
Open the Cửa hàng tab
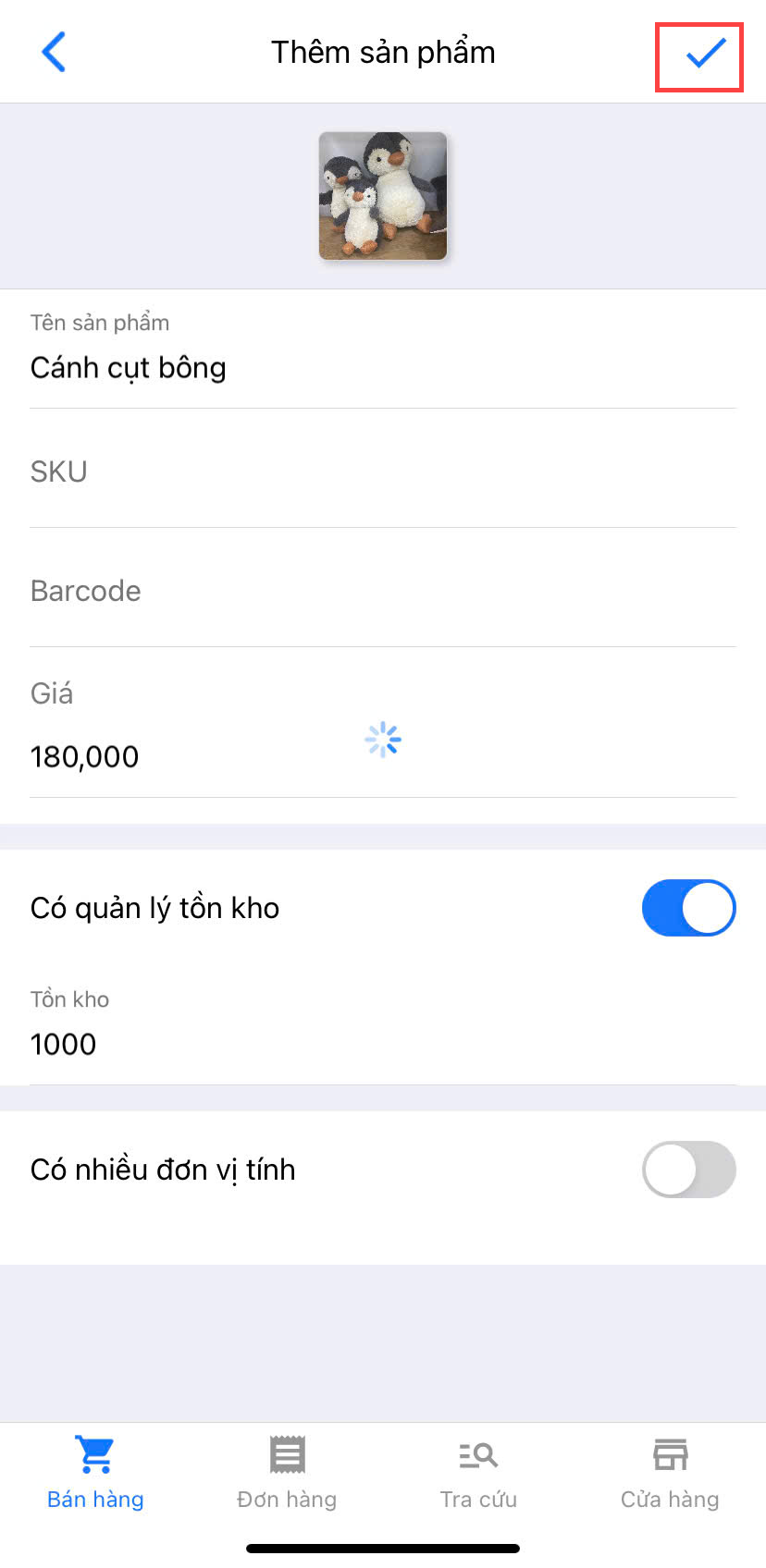(x=670, y=1474)
